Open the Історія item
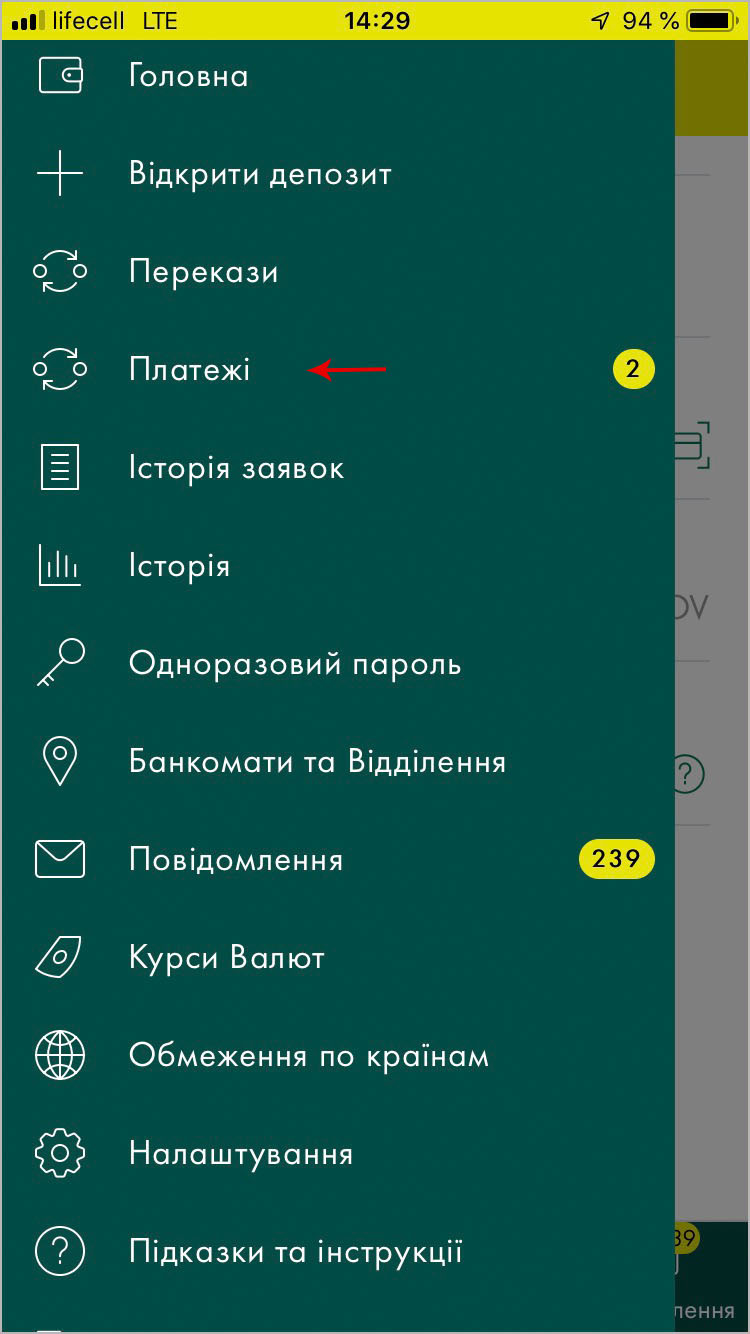Viewport: 750px width, 1334px height. click(x=179, y=566)
